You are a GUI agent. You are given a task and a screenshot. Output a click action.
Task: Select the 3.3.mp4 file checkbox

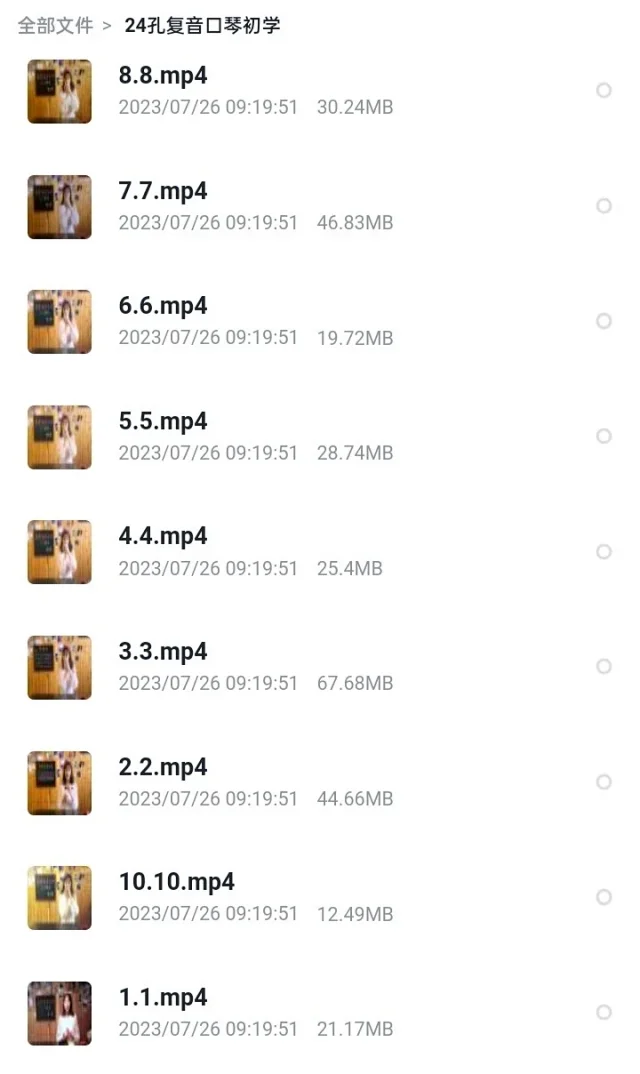(604, 666)
